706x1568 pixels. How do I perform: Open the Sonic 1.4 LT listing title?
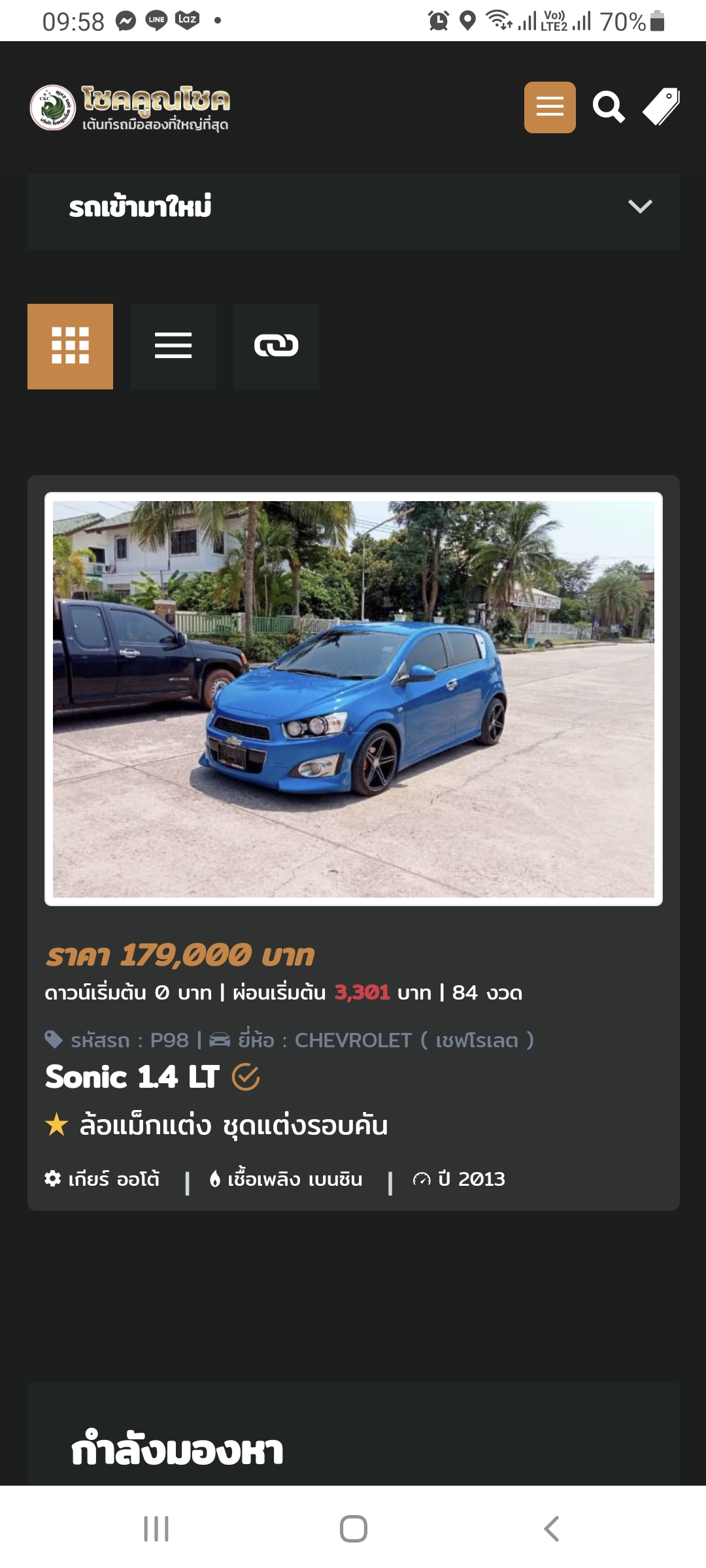(x=132, y=1077)
